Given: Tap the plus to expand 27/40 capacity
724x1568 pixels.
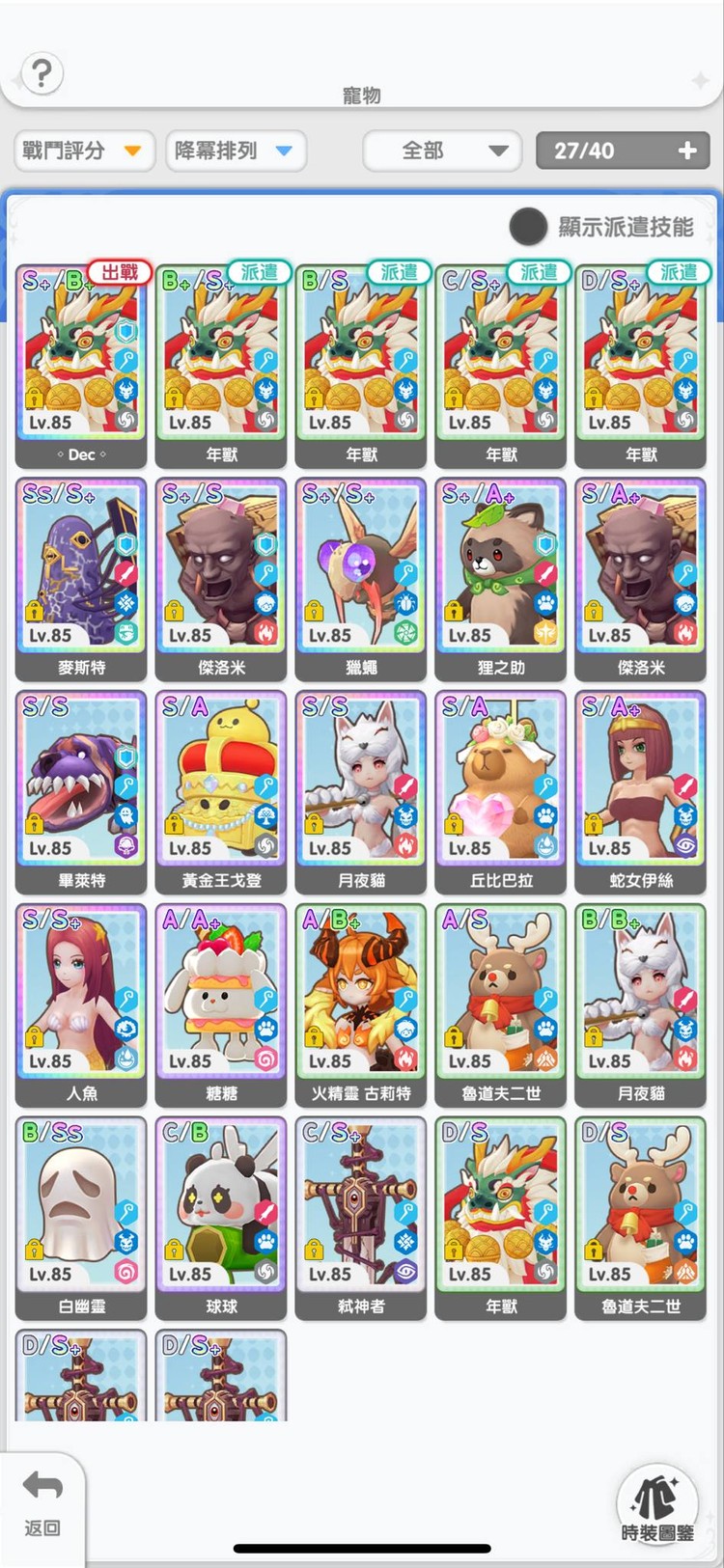Looking at the screenshot, I should 687,151.
